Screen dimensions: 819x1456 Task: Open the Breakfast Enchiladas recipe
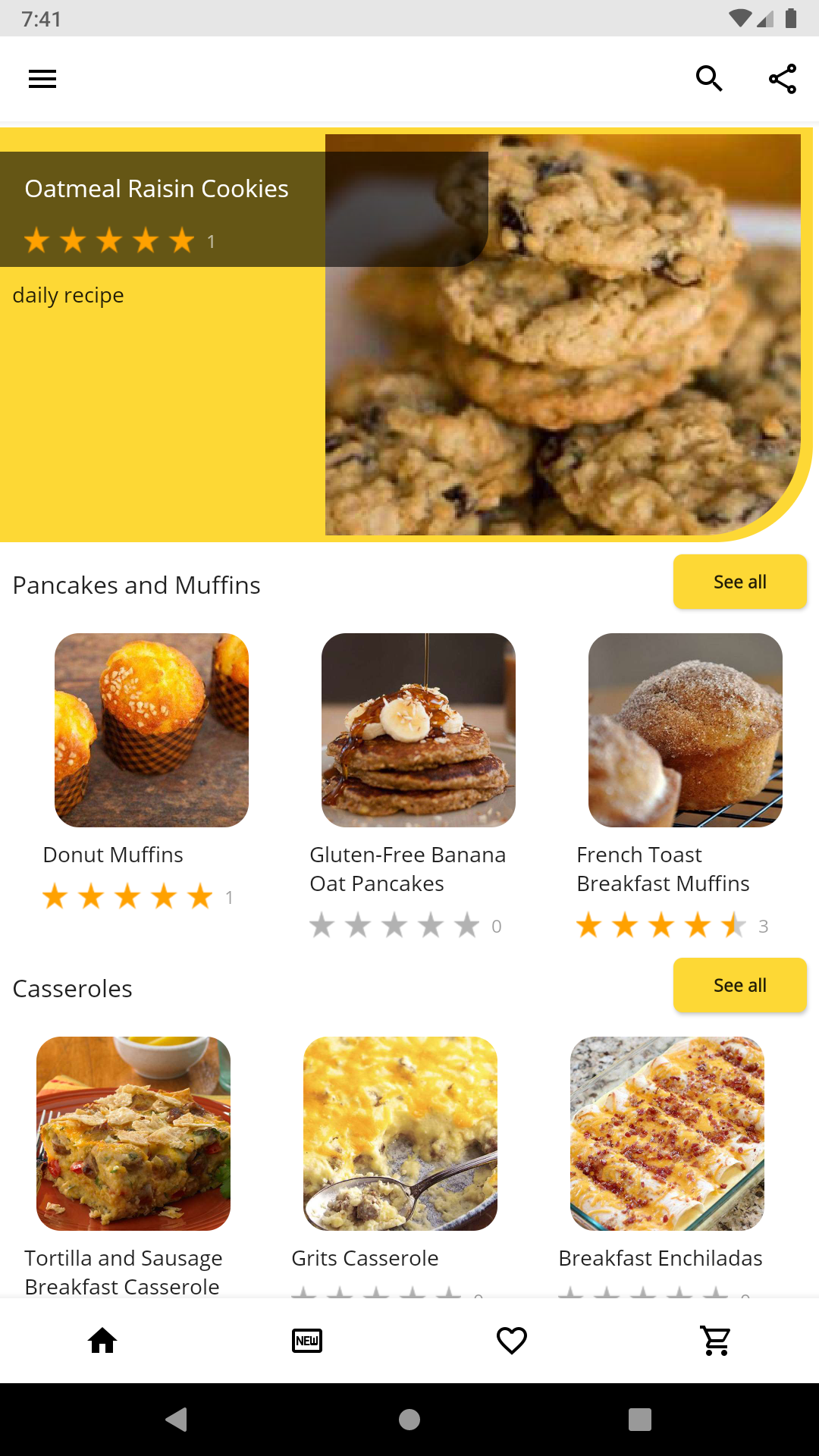667,1133
